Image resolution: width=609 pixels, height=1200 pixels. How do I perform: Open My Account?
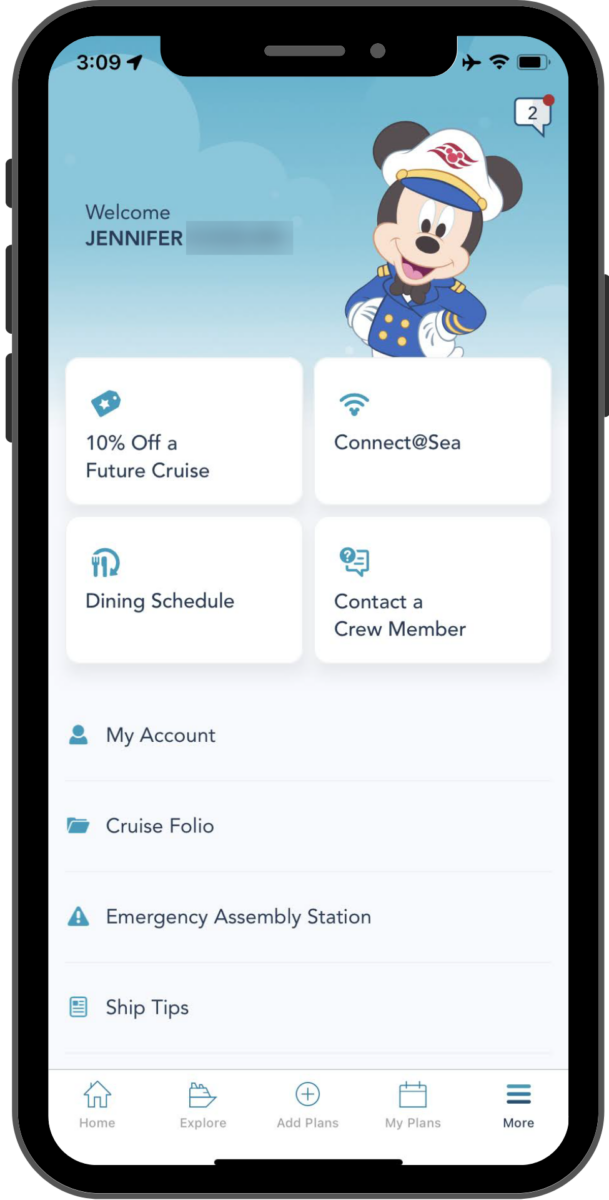click(x=160, y=735)
